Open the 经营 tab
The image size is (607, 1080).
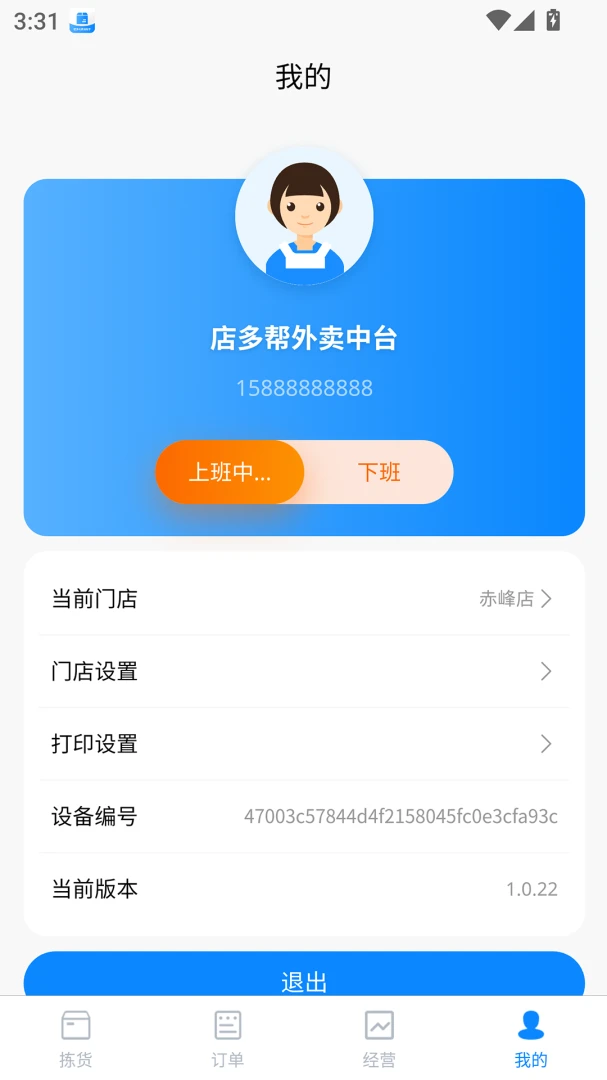coord(379,1038)
